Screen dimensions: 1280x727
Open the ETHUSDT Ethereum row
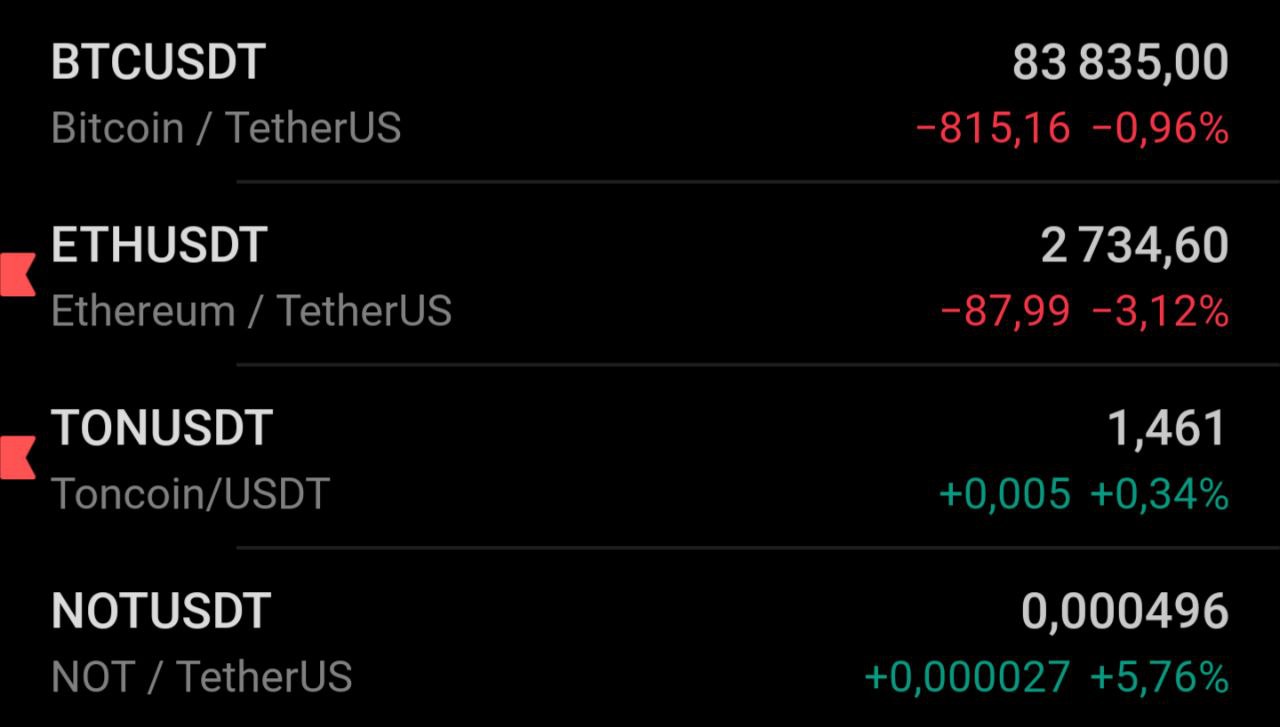[640, 277]
